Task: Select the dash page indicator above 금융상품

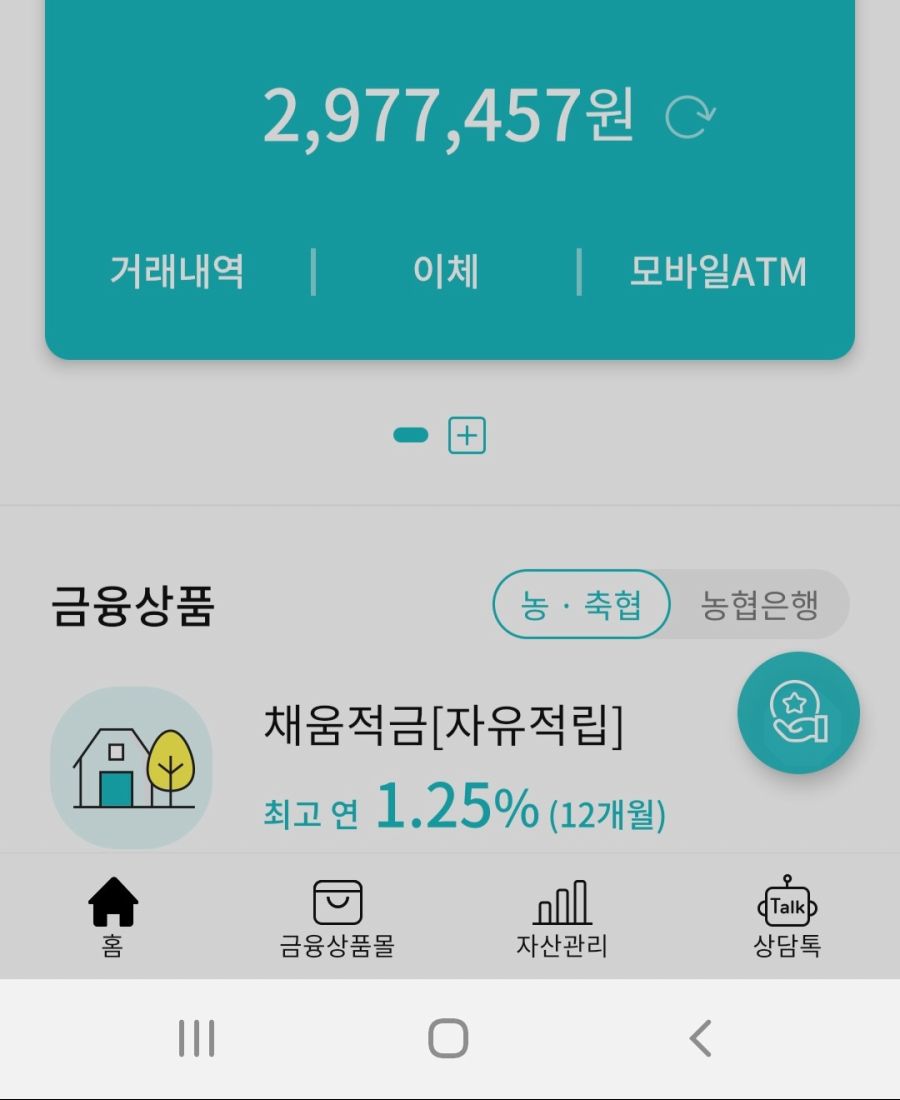Action: coord(411,434)
